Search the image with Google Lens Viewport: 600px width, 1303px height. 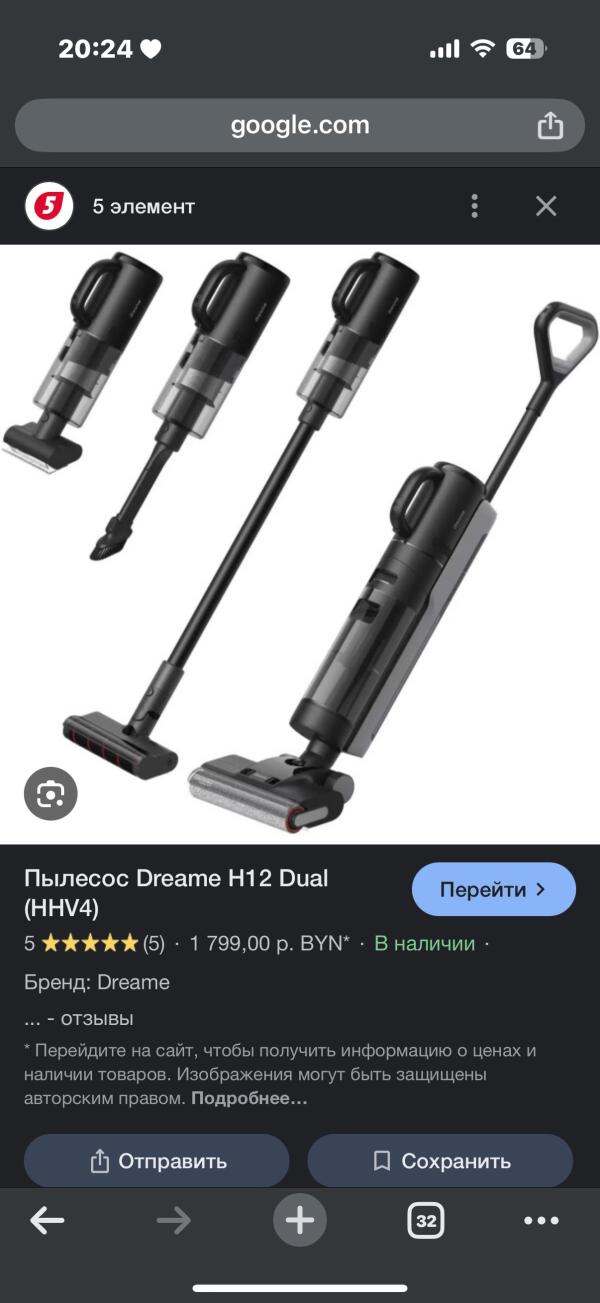[x=51, y=794]
